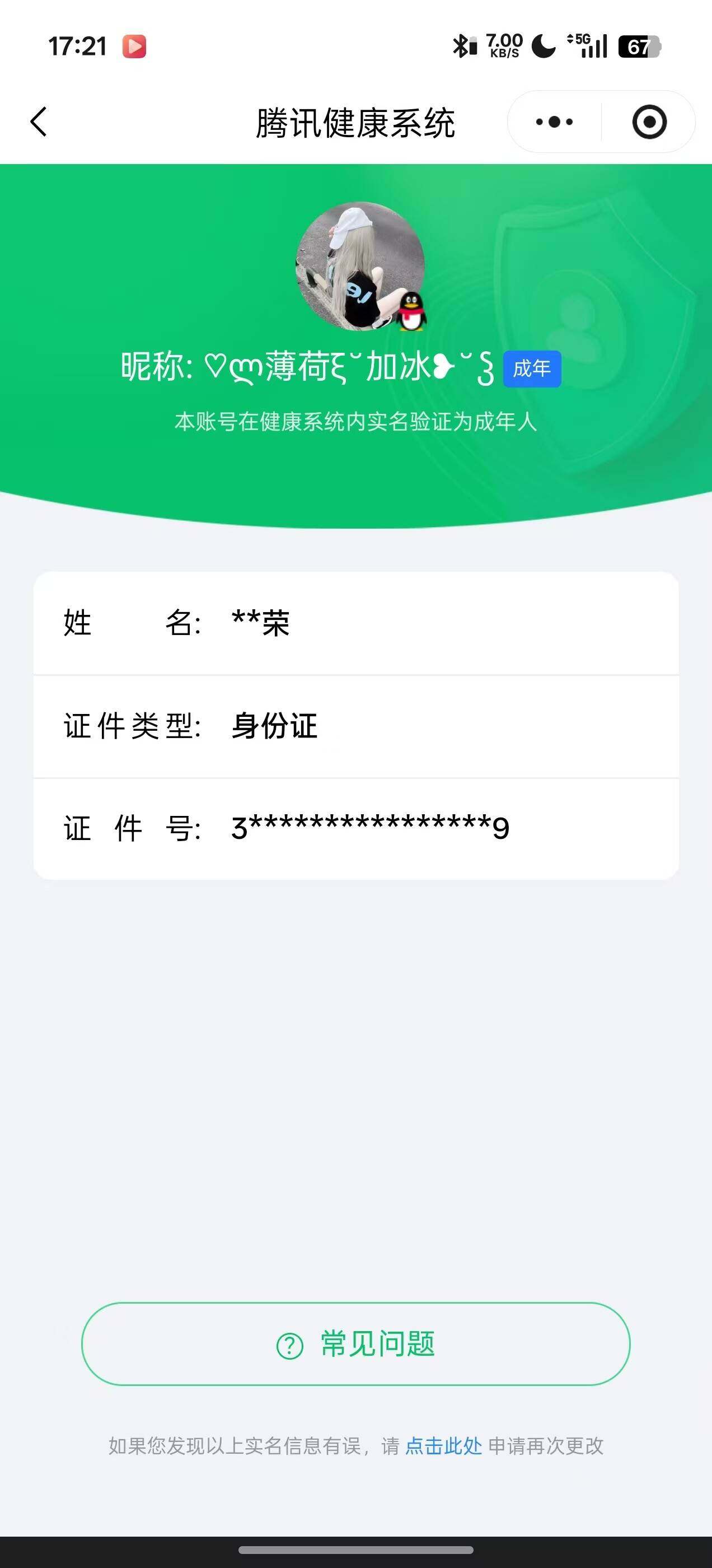712x1568 pixels.
Task: Select the masked 证件号 ID number
Action: [x=368, y=828]
